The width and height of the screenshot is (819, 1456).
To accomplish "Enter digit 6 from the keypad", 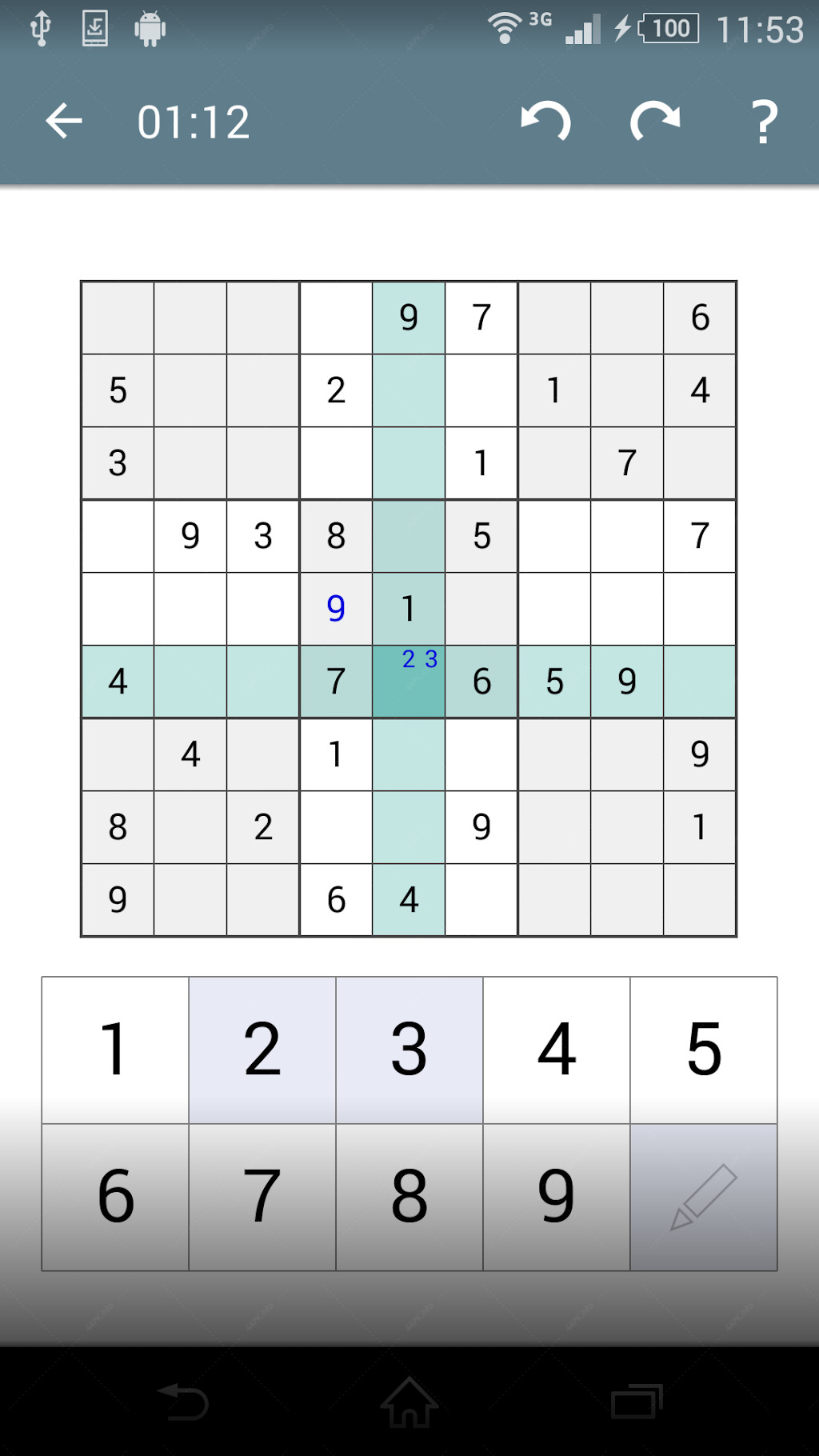I will pos(115,1197).
